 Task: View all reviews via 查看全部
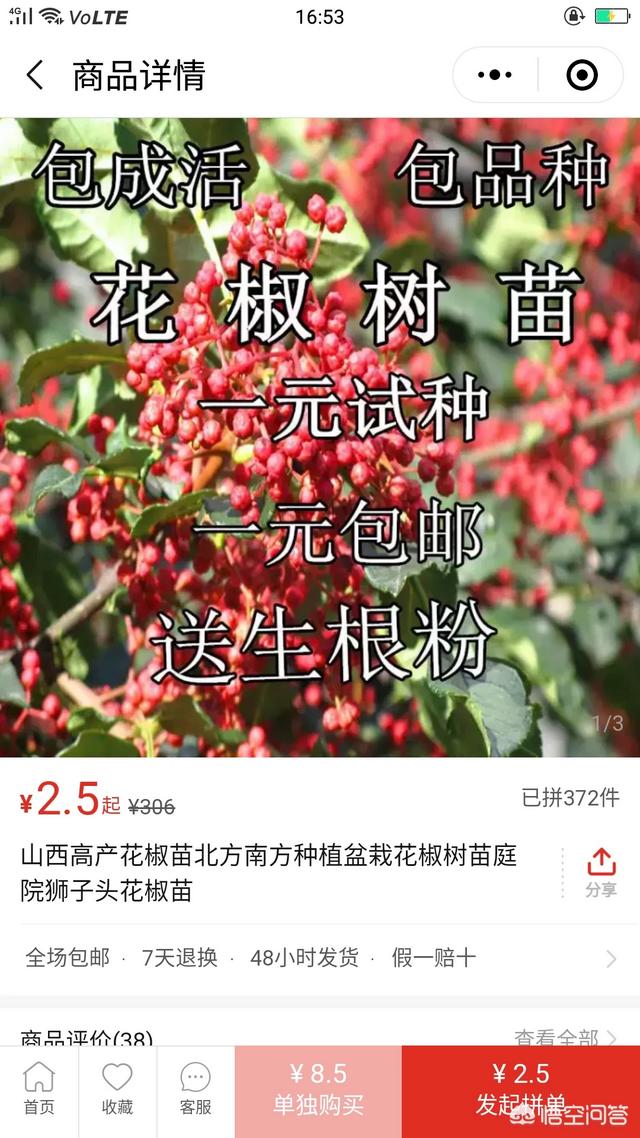565,1038
